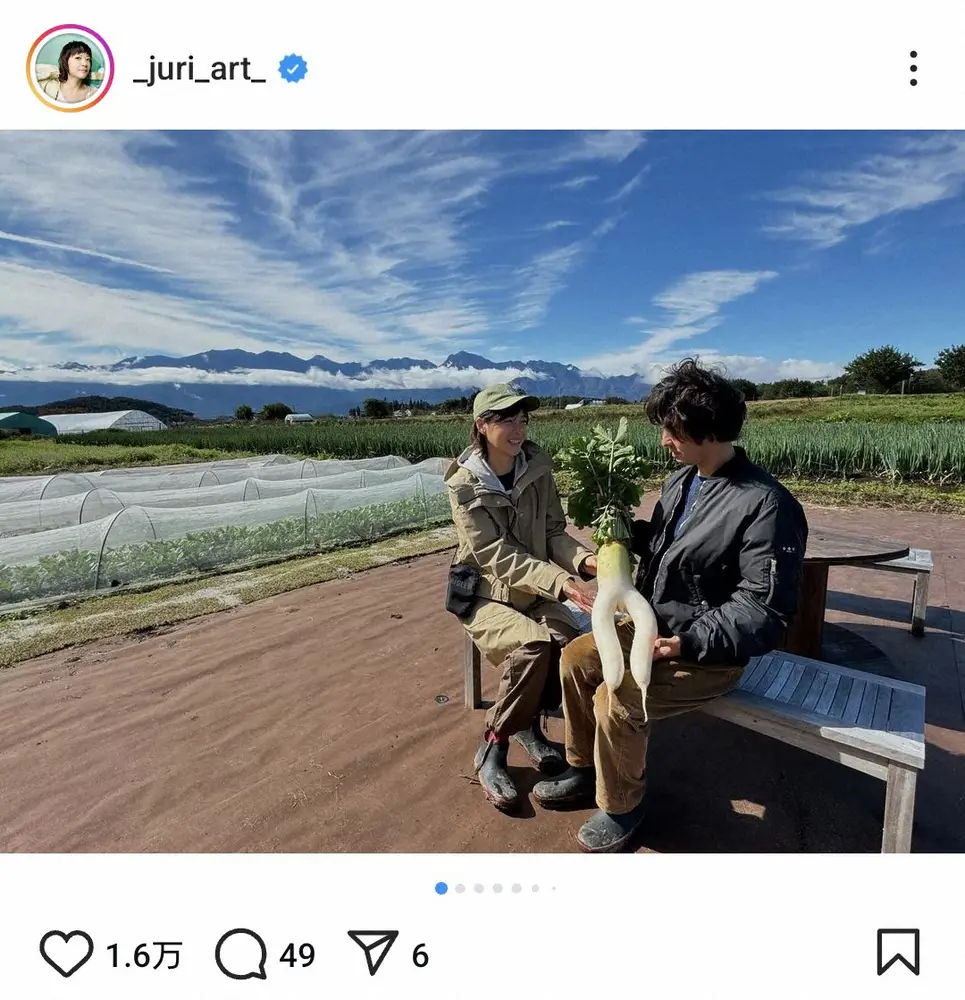Image resolution: width=965 pixels, height=1000 pixels.
Task: Open the three-dot overflow menu
Action: [912, 68]
